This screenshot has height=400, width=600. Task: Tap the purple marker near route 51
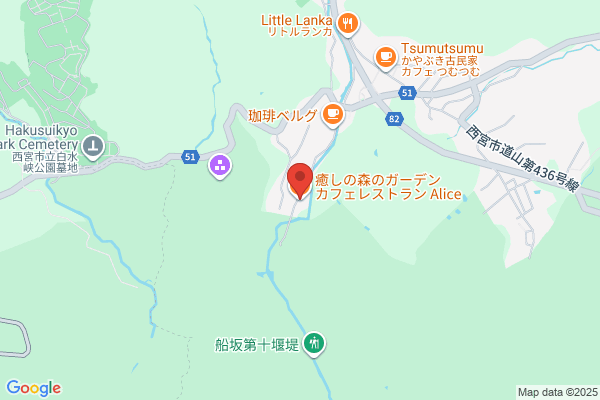[x=220, y=166]
